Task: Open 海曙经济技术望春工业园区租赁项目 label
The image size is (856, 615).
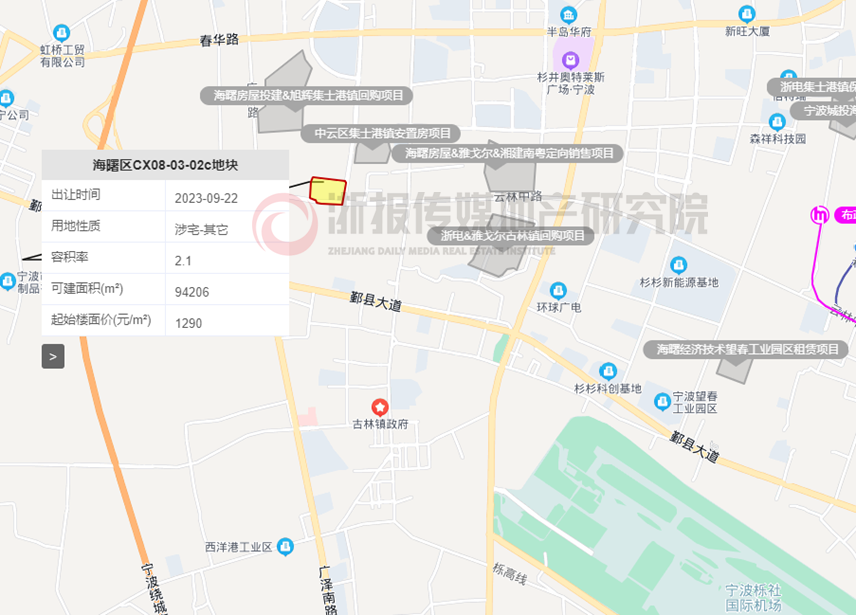Action: point(746,349)
